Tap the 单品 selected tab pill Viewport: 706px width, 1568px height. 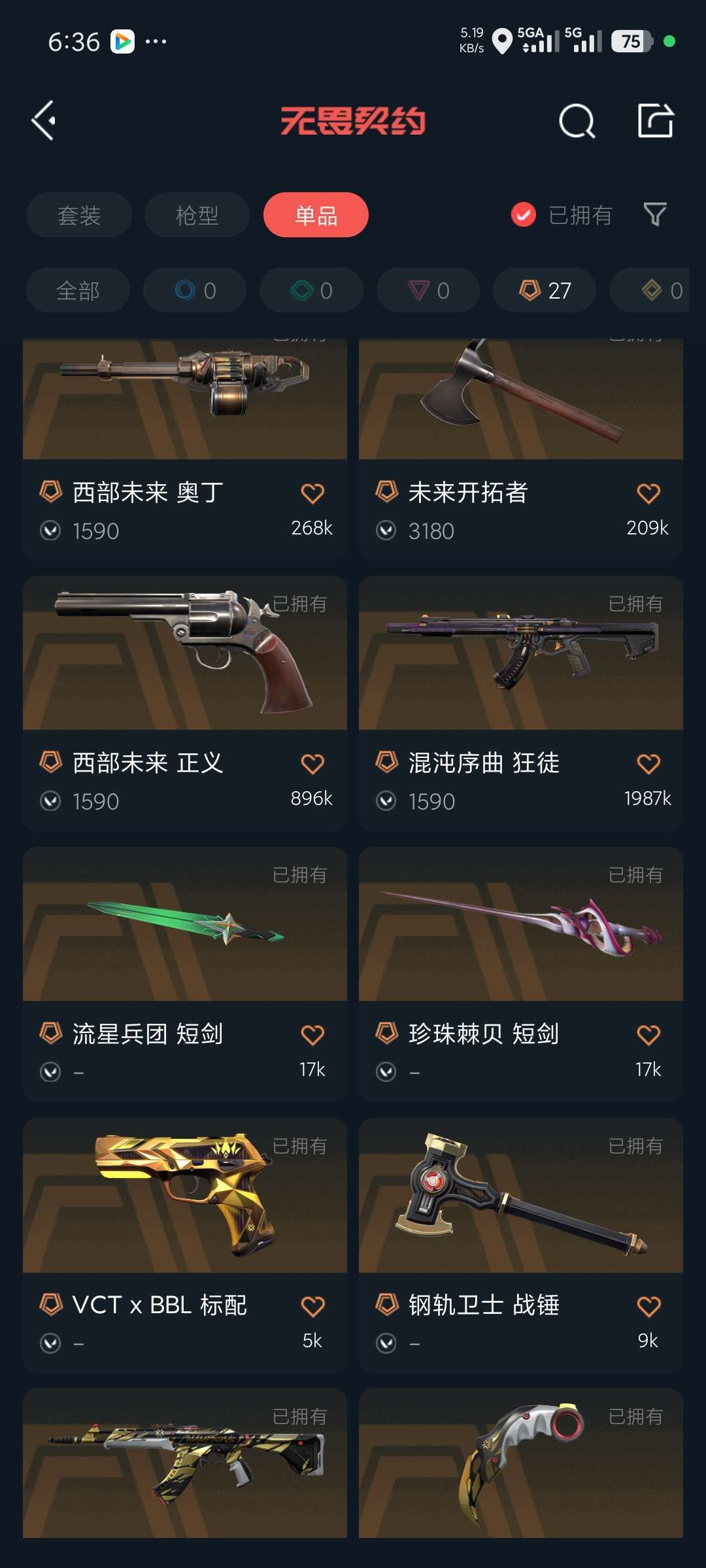click(x=316, y=215)
